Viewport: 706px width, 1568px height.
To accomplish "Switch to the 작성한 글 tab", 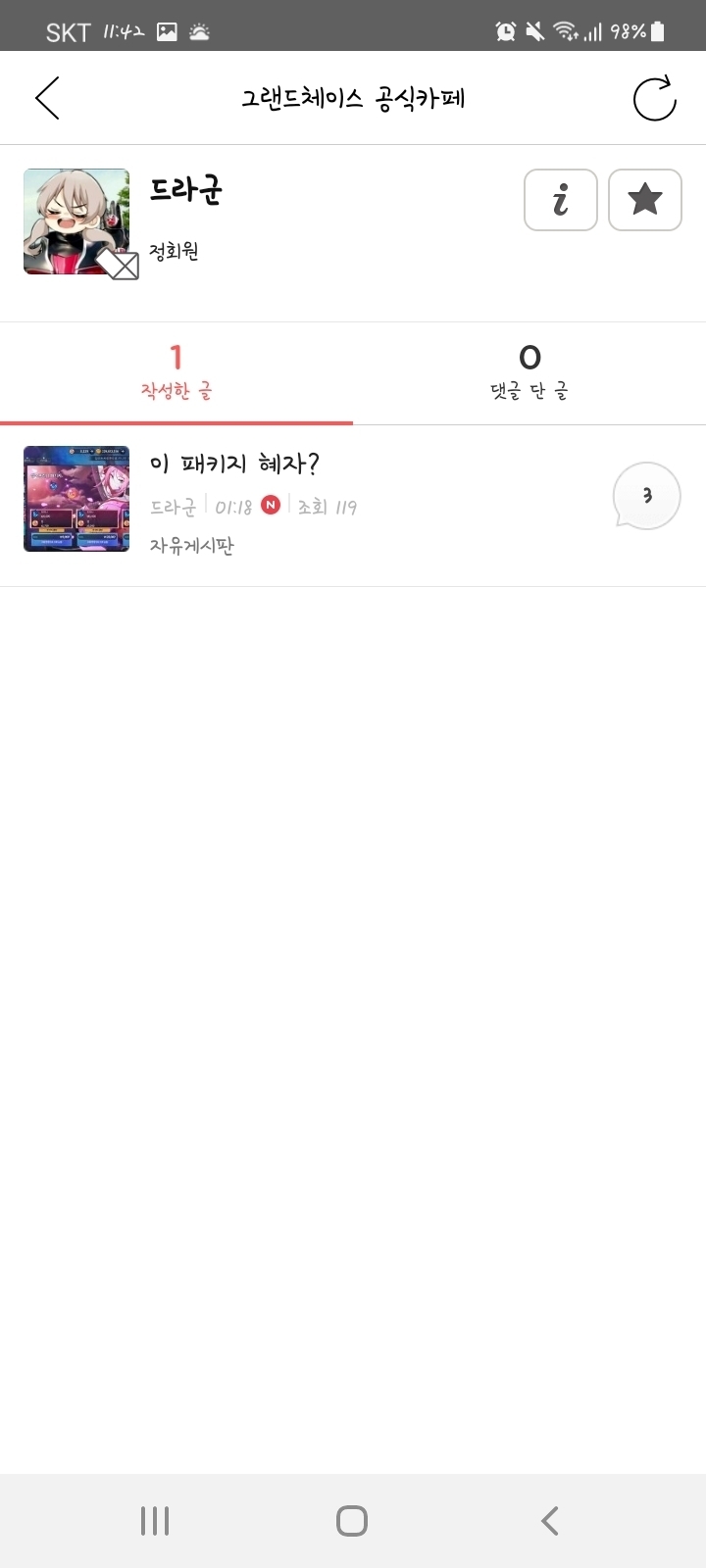I will [x=176, y=373].
